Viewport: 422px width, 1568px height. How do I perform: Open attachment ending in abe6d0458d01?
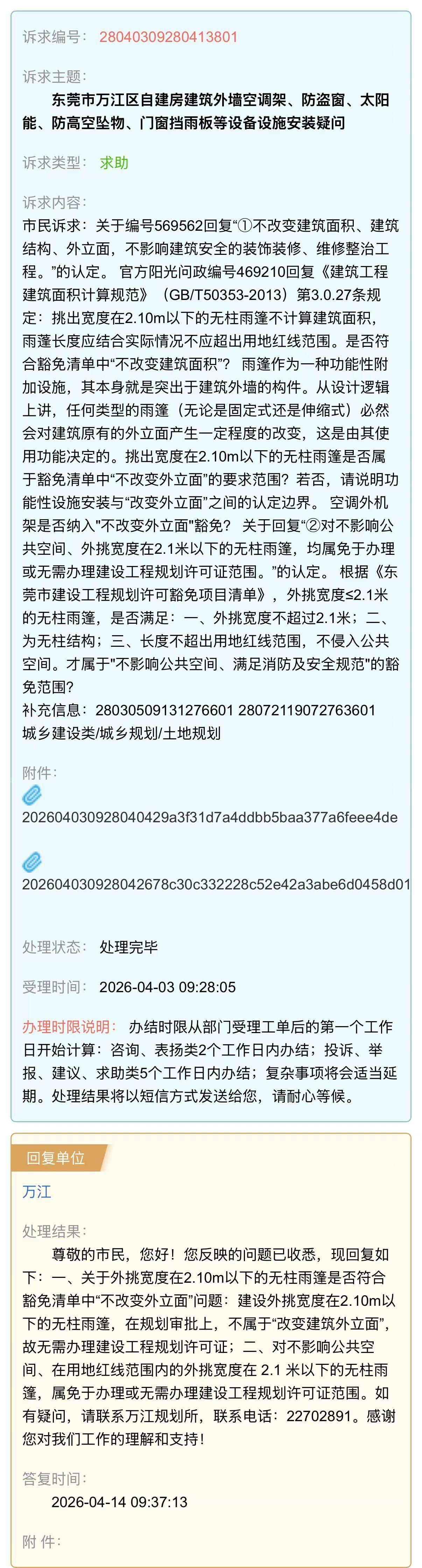tap(216, 885)
